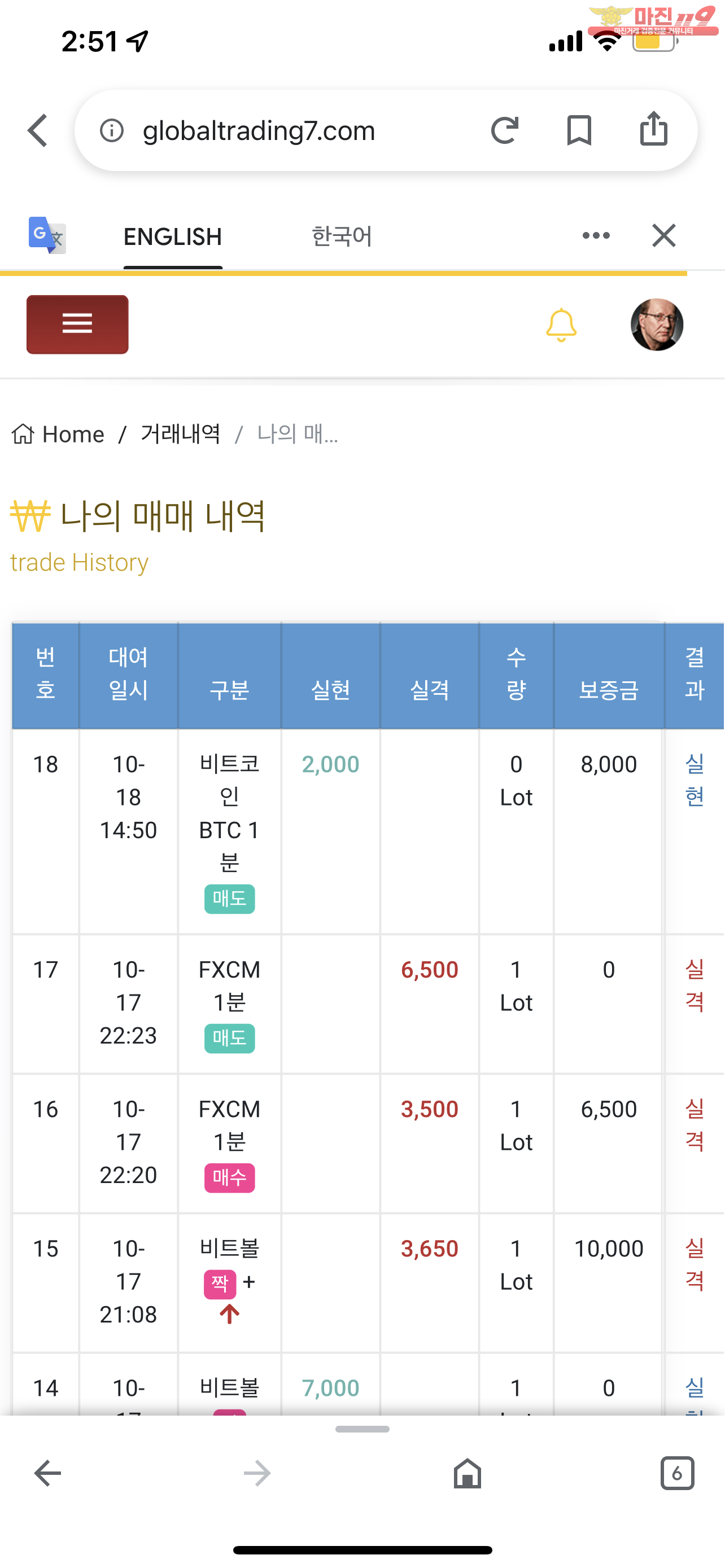Share this page

pos(654,129)
